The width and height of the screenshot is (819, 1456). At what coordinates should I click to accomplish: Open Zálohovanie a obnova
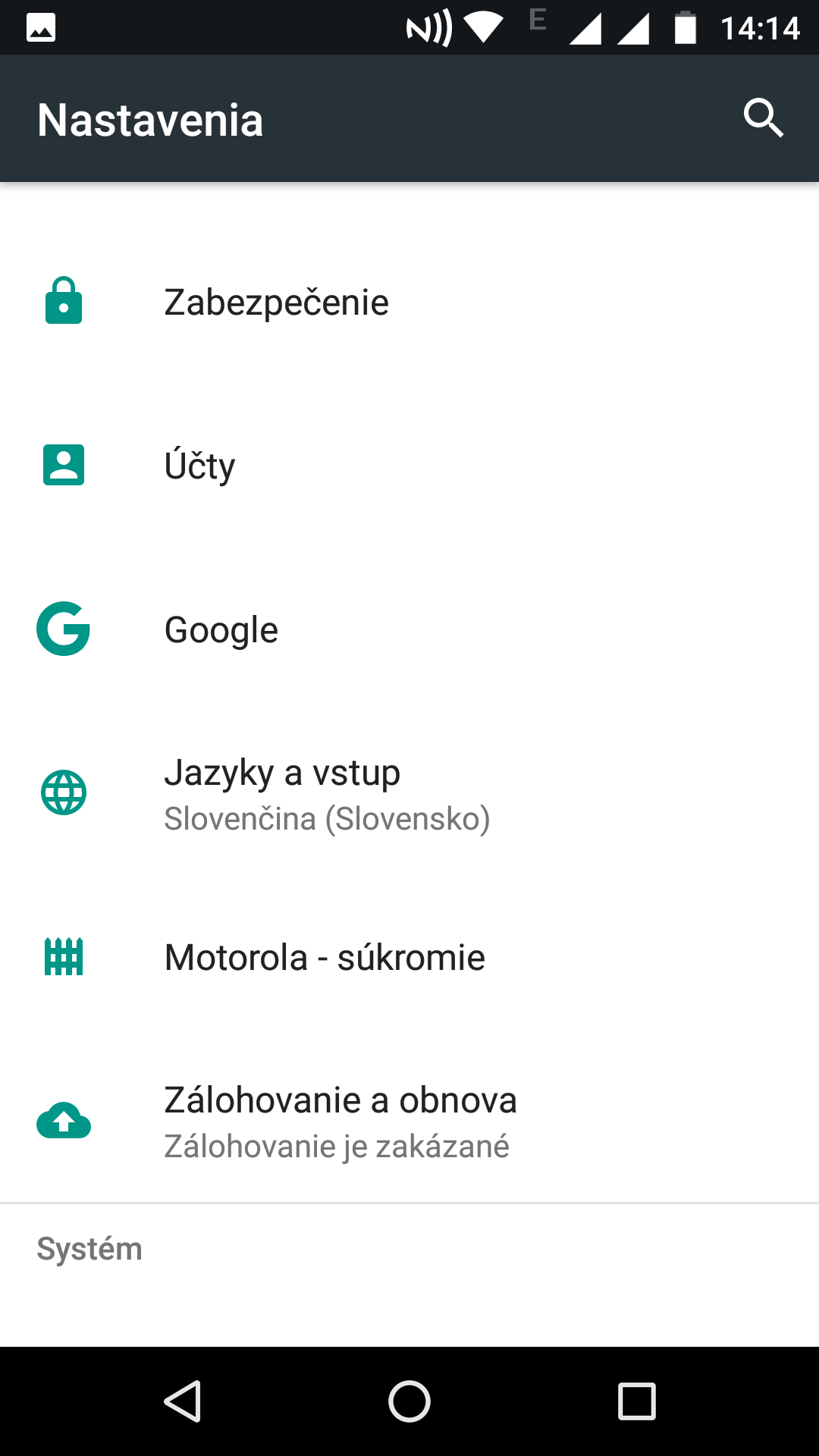[x=409, y=1121]
